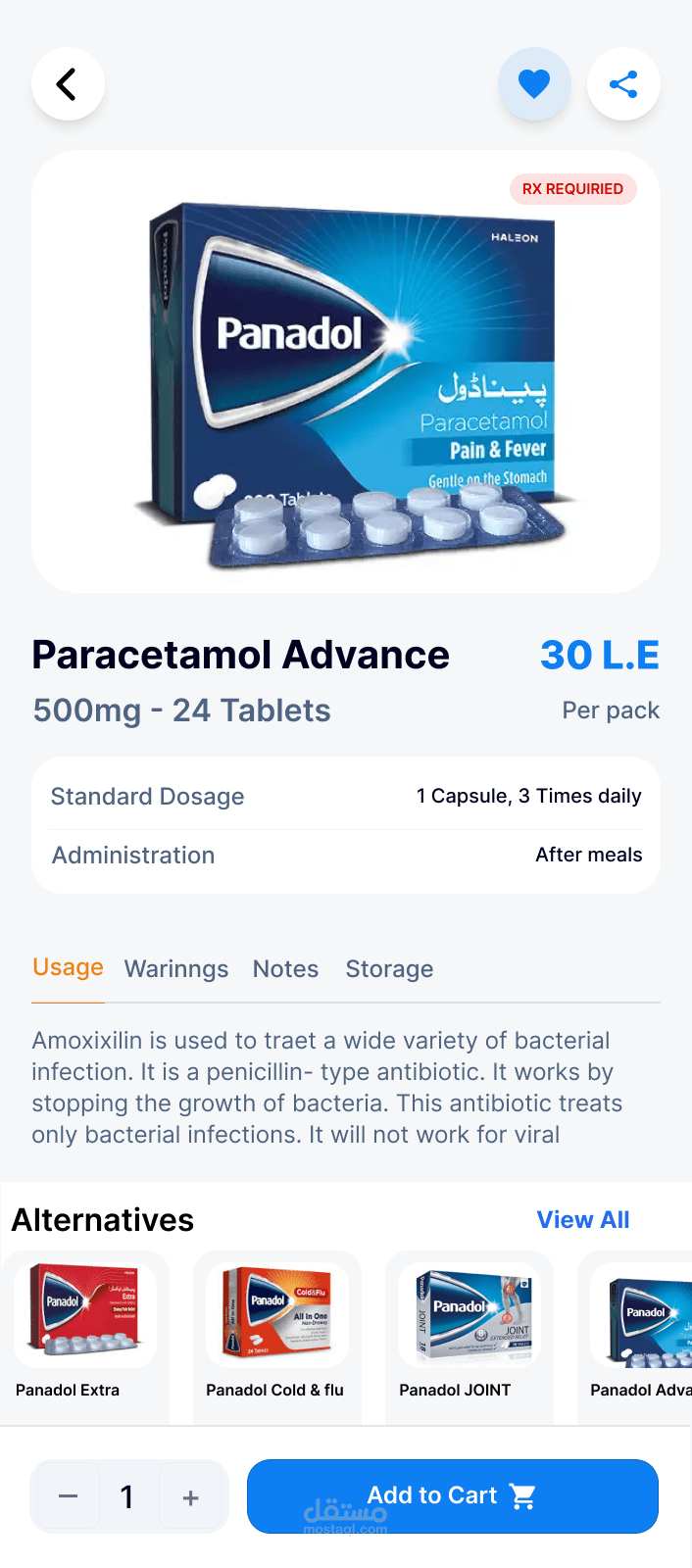
Task: Switch to the Usage tab
Action: [x=68, y=967]
